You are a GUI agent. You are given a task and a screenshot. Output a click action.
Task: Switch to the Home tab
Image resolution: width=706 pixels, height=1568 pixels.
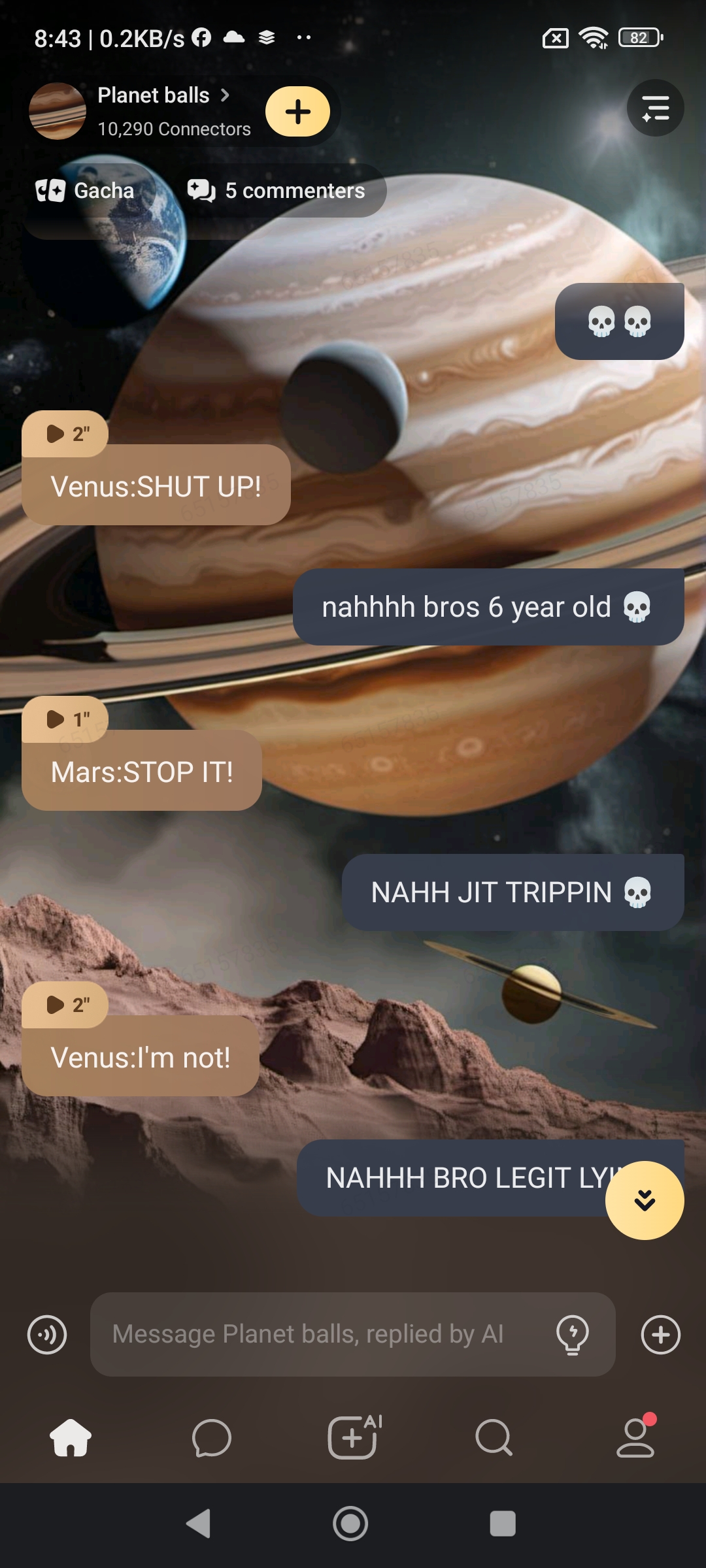point(71,1437)
